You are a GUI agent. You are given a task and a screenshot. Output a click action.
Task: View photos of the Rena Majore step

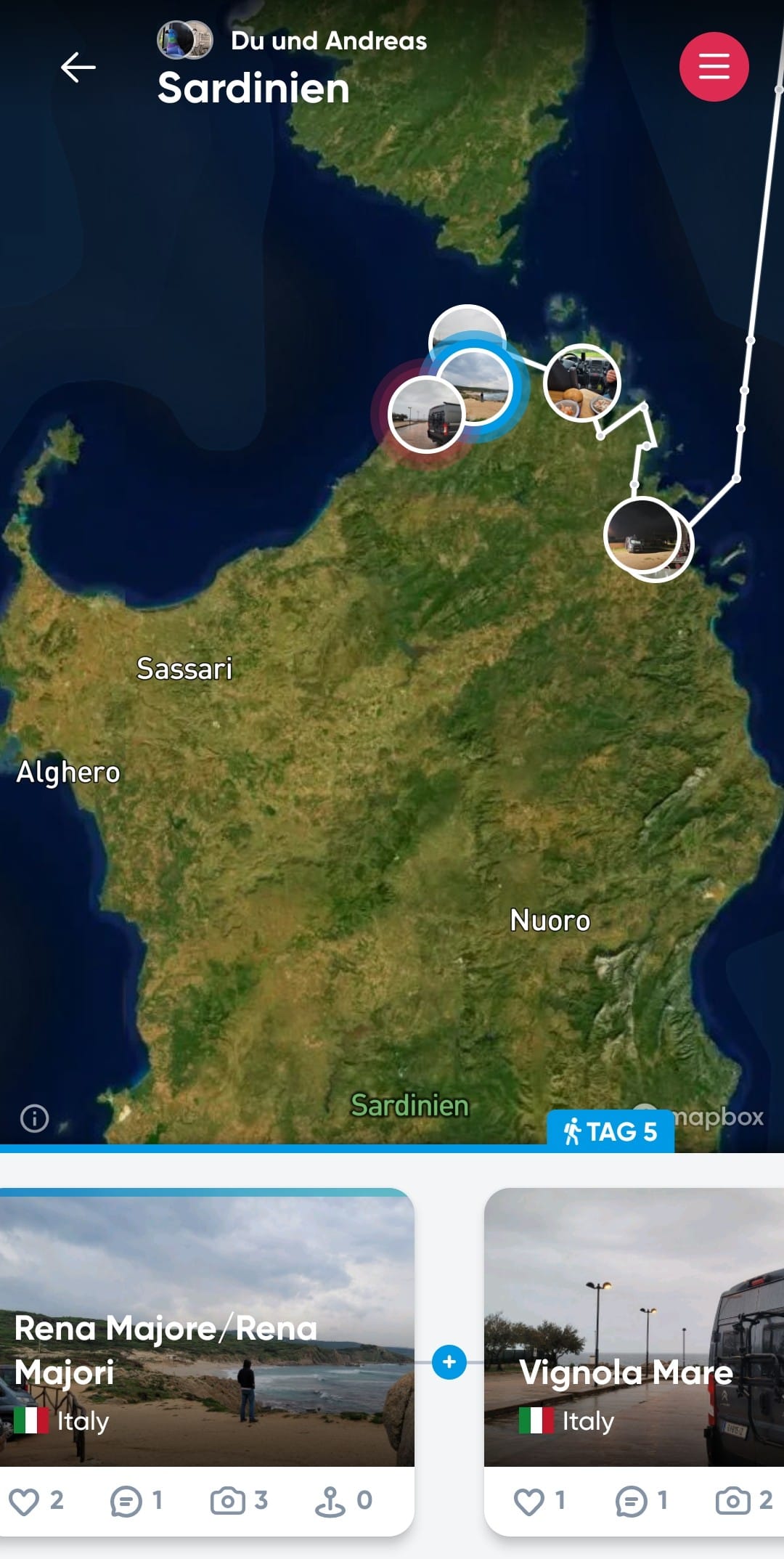tap(239, 1501)
